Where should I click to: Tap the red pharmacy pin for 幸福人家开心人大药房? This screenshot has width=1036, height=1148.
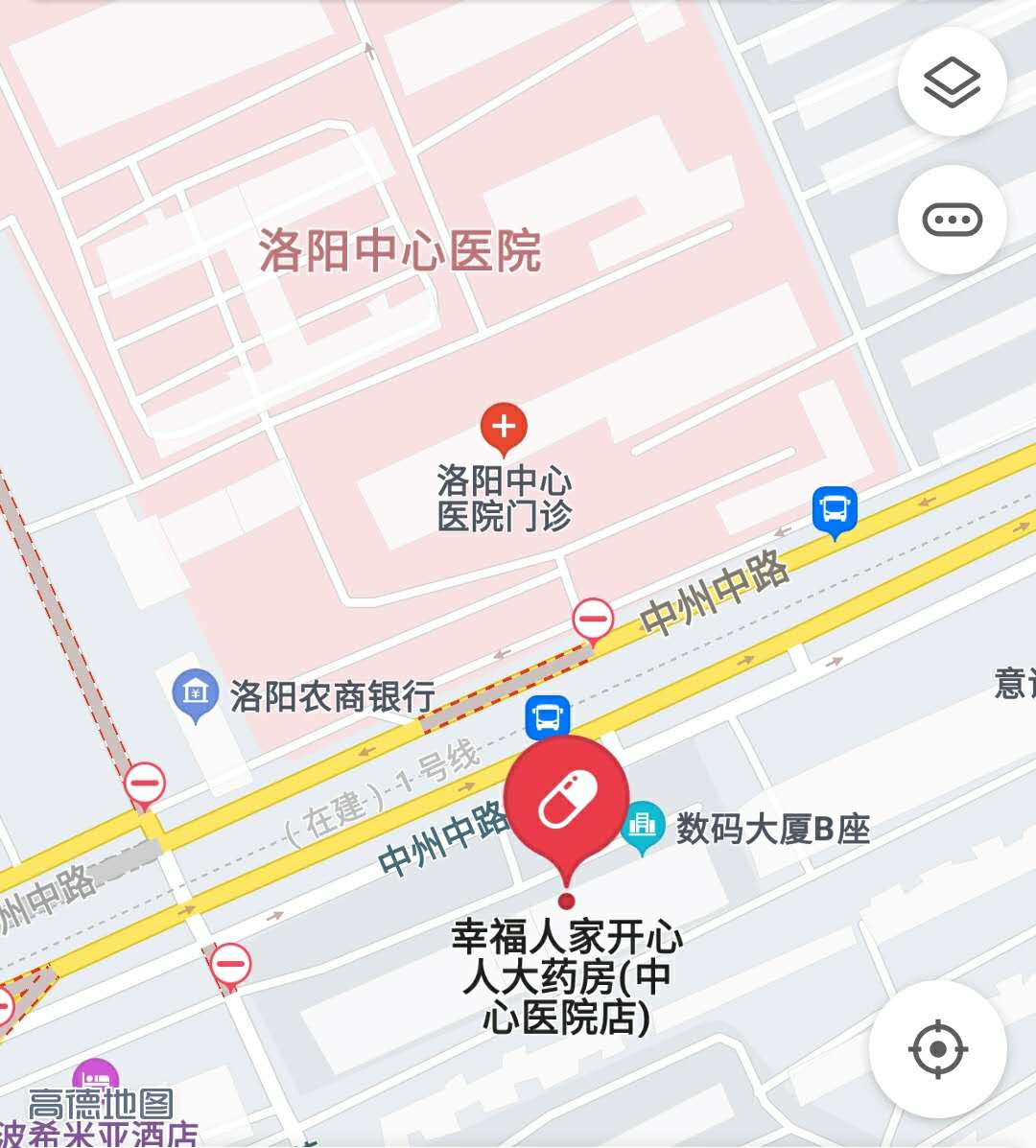(x=566, y=802)
